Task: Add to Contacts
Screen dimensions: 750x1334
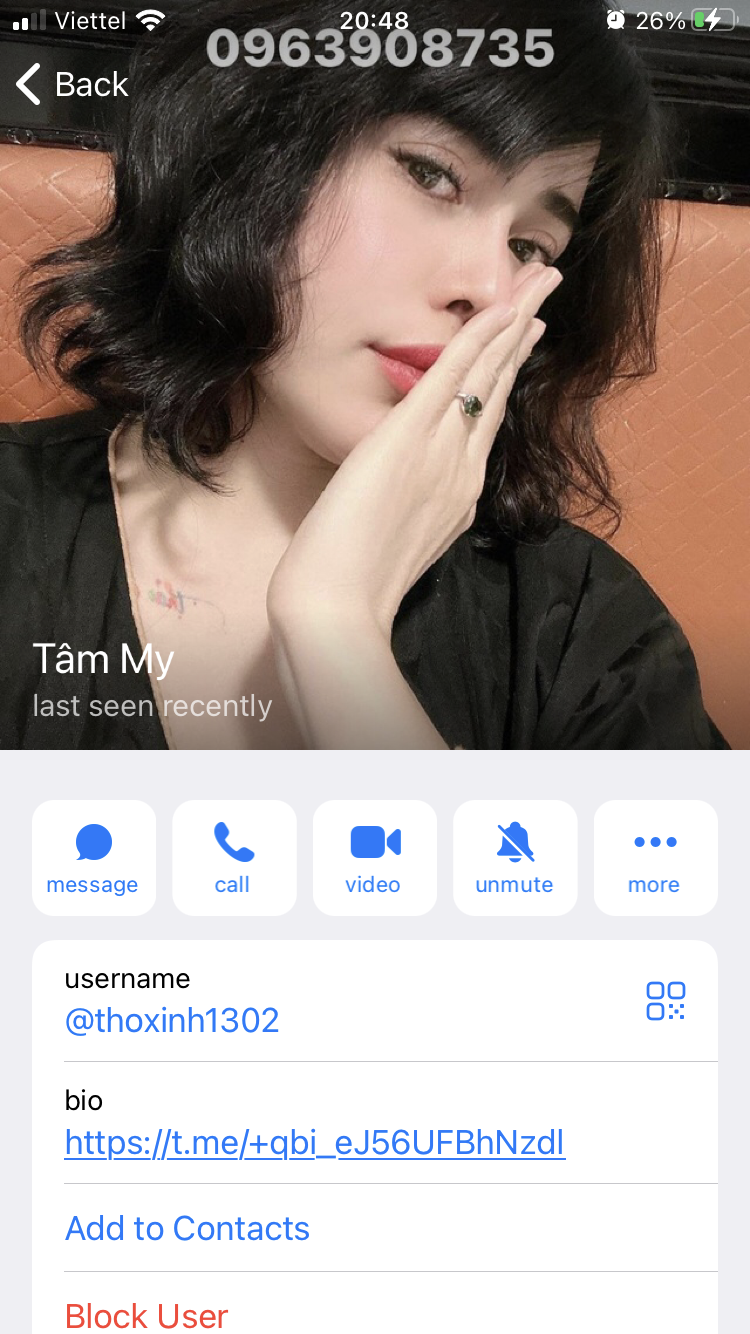Action: 188,1228
